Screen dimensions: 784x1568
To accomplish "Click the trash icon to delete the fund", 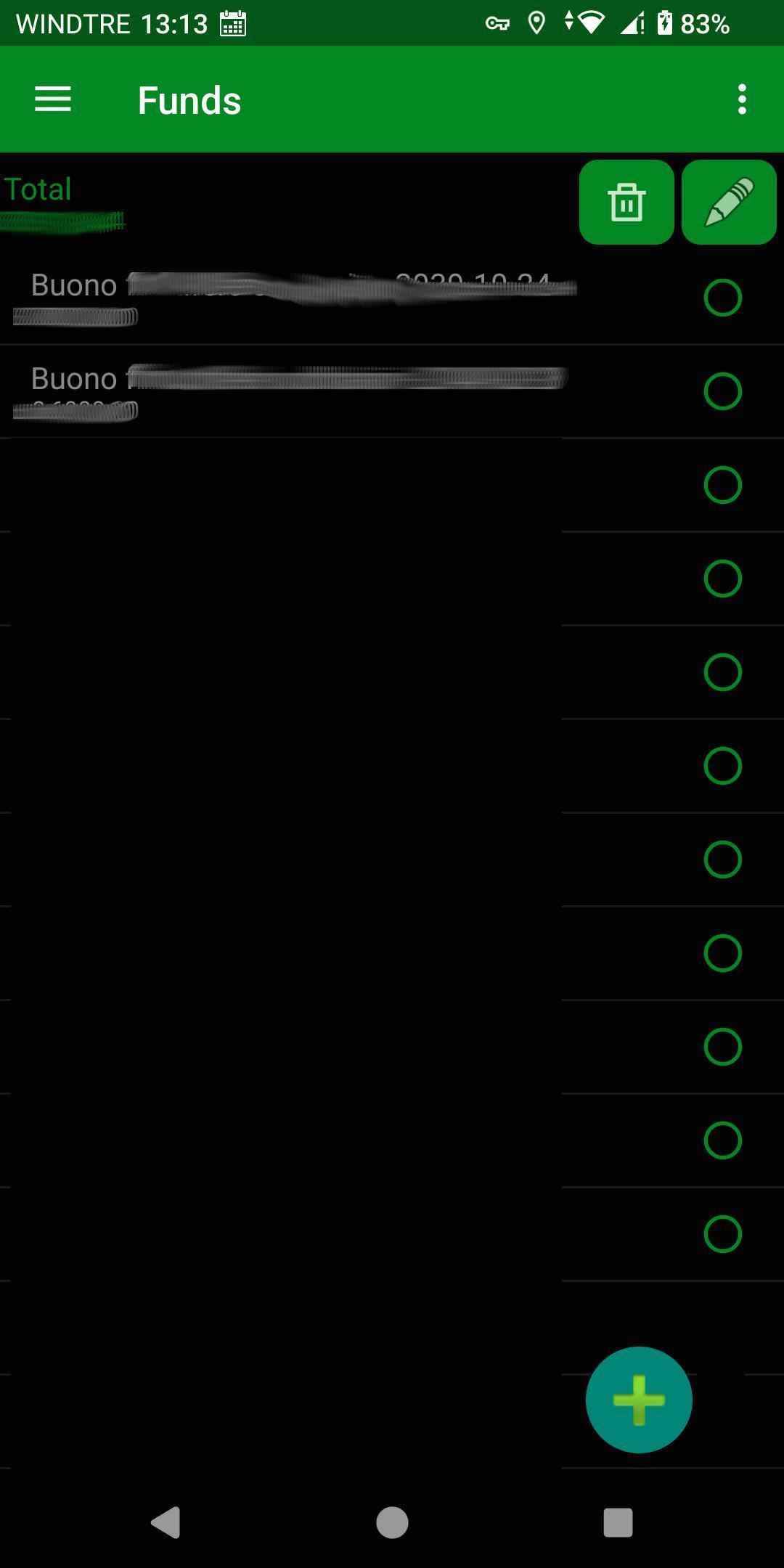I will pos(626,201).
